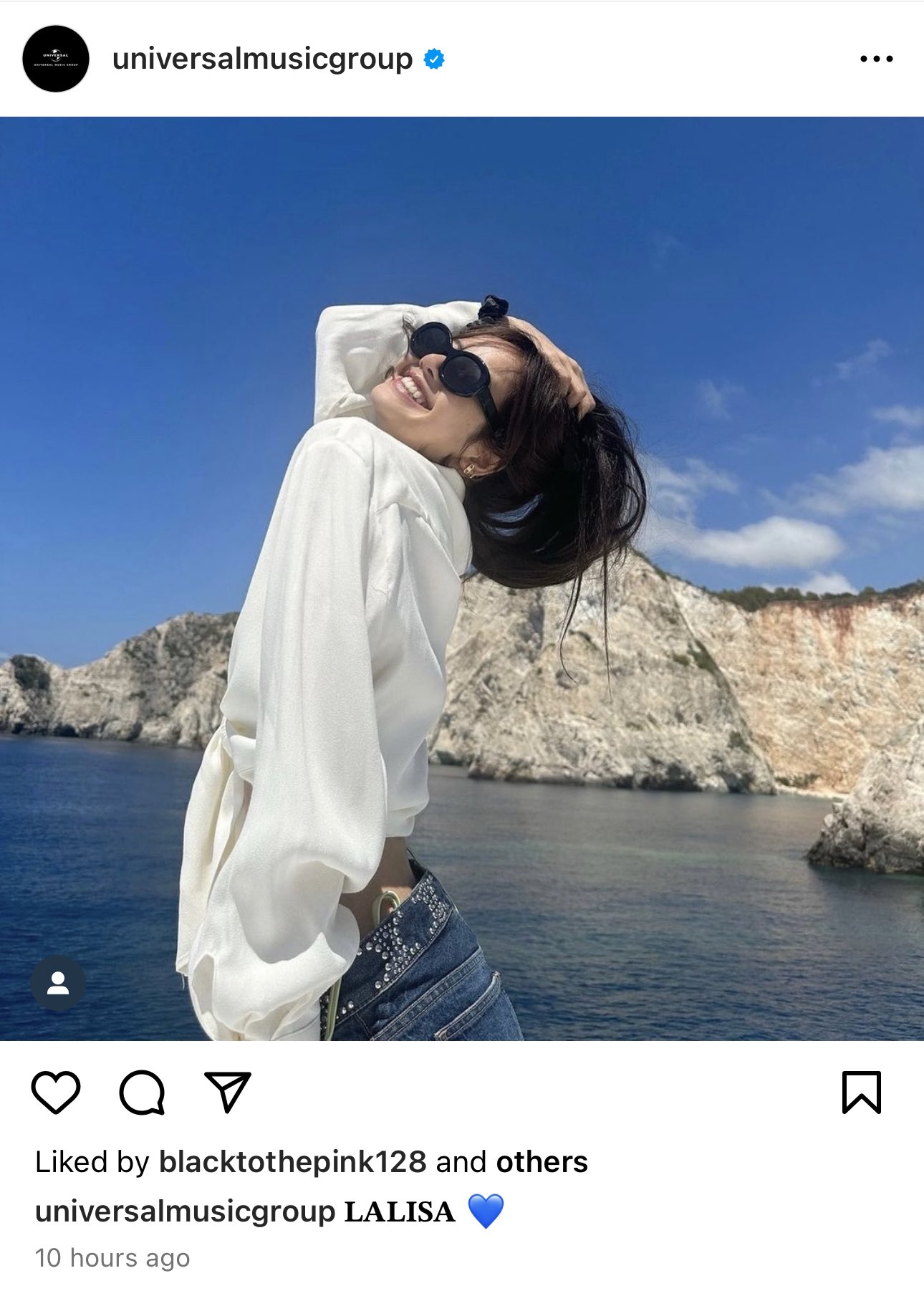View the list of others who liked

pos(542,1162)
